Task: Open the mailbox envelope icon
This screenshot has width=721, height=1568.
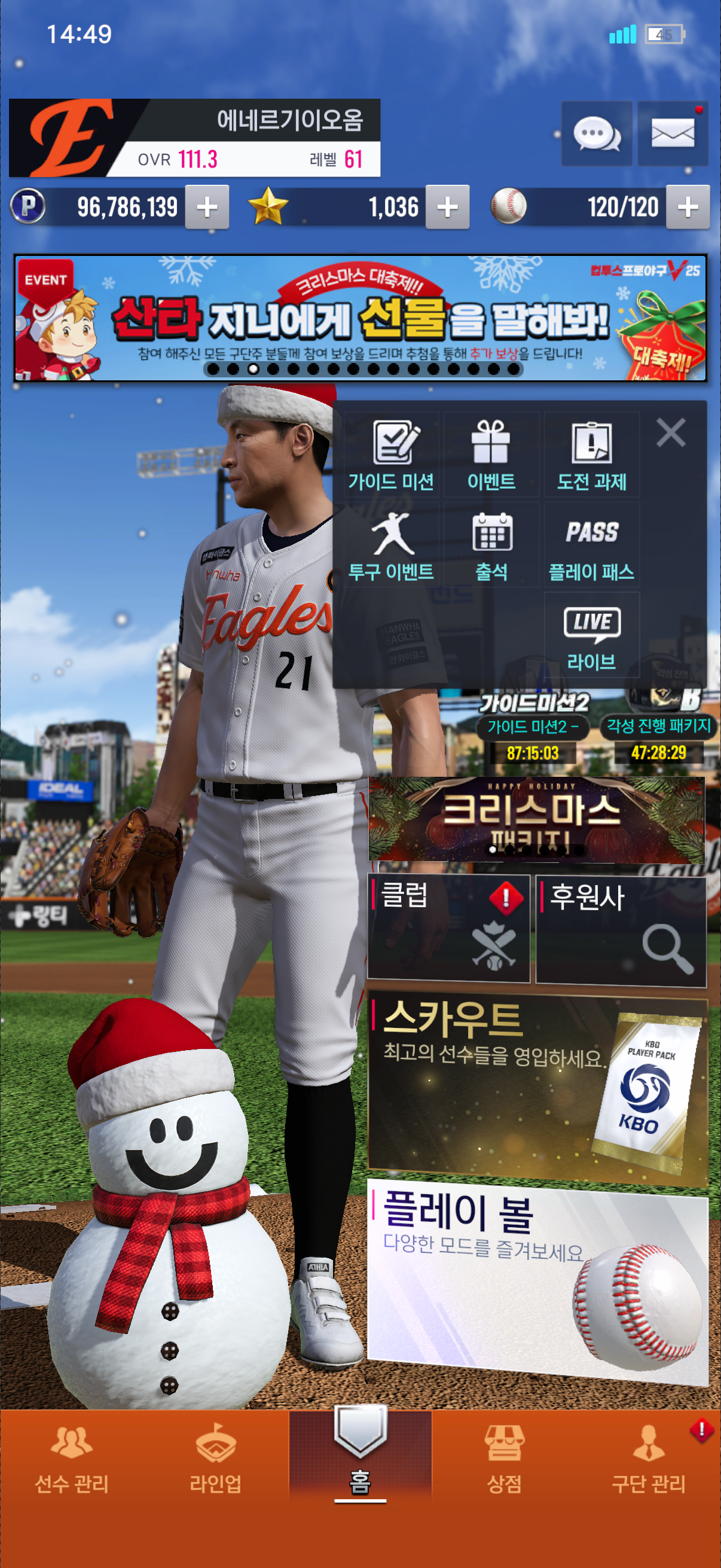Action: pos(673,133)
